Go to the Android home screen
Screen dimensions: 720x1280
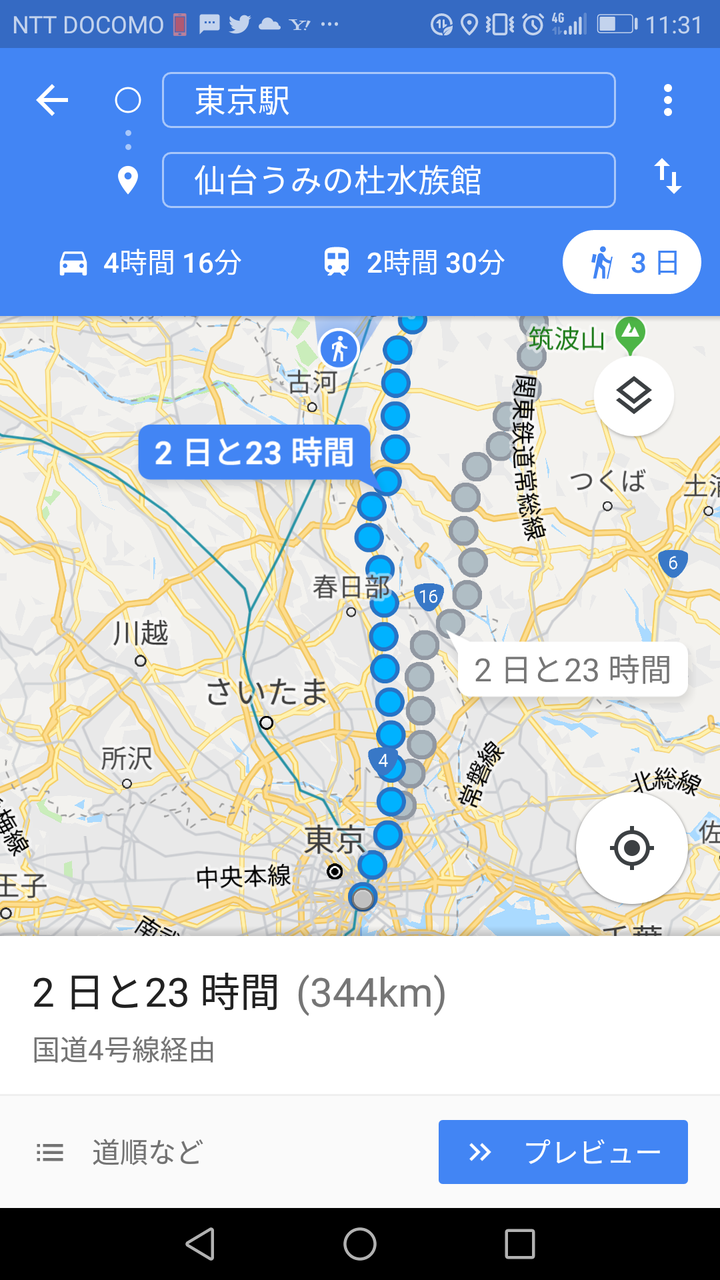pos(360,1244)
